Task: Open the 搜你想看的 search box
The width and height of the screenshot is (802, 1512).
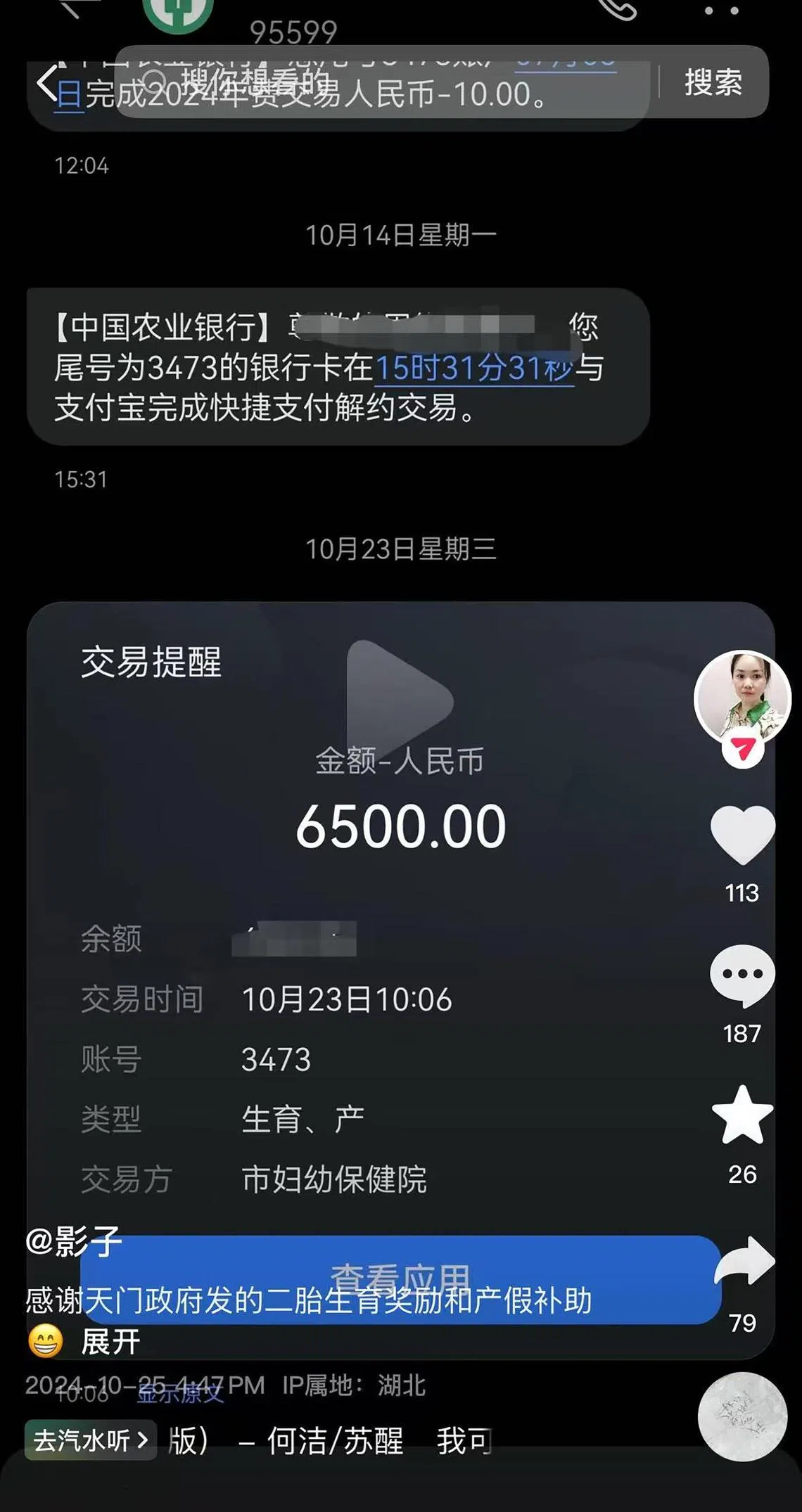Action: coord(380,82)
